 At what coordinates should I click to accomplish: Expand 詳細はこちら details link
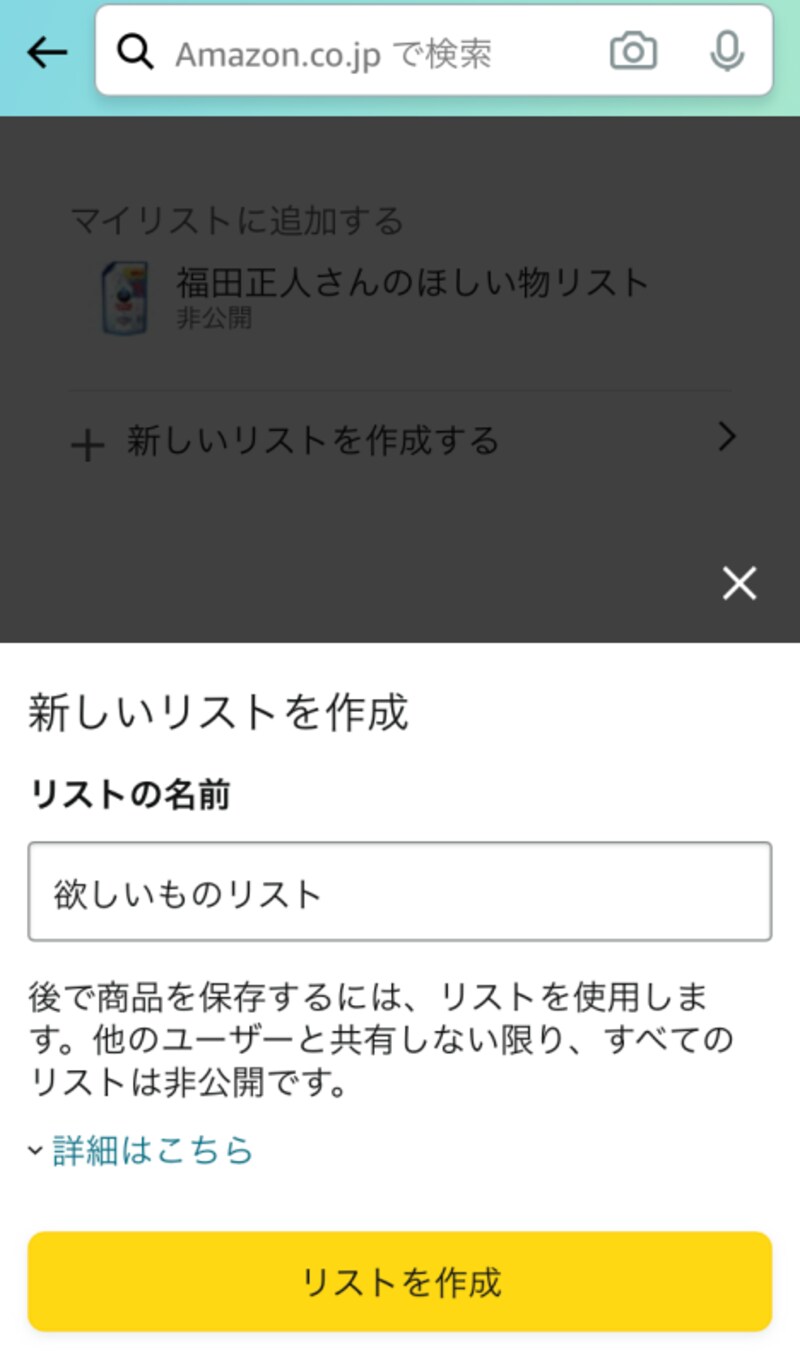click(152, 1150)
